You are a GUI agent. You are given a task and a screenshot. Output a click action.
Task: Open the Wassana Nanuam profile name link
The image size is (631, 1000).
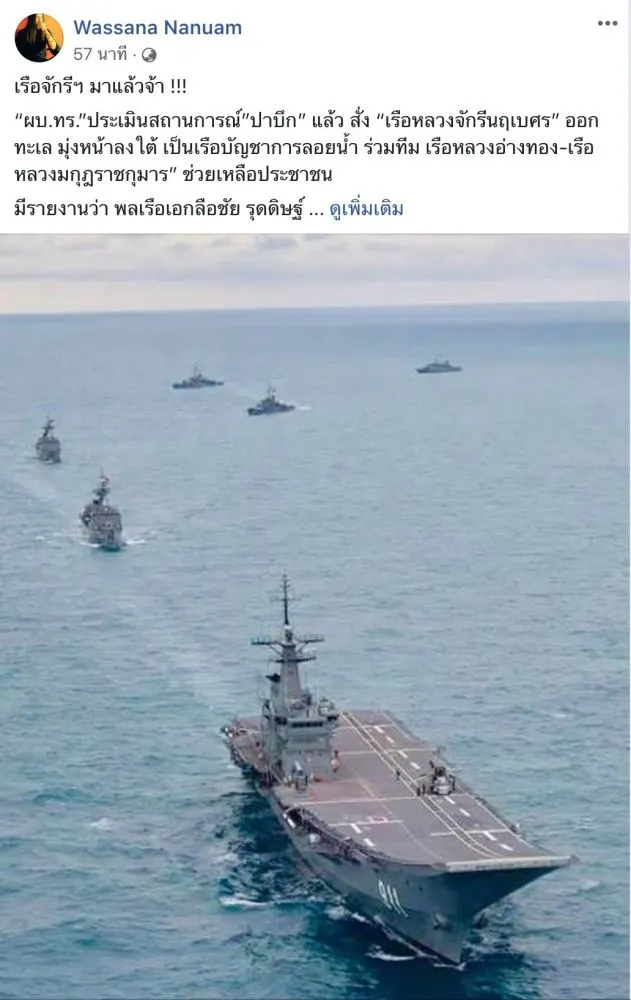pyautogui.click(x=157, y=28)
